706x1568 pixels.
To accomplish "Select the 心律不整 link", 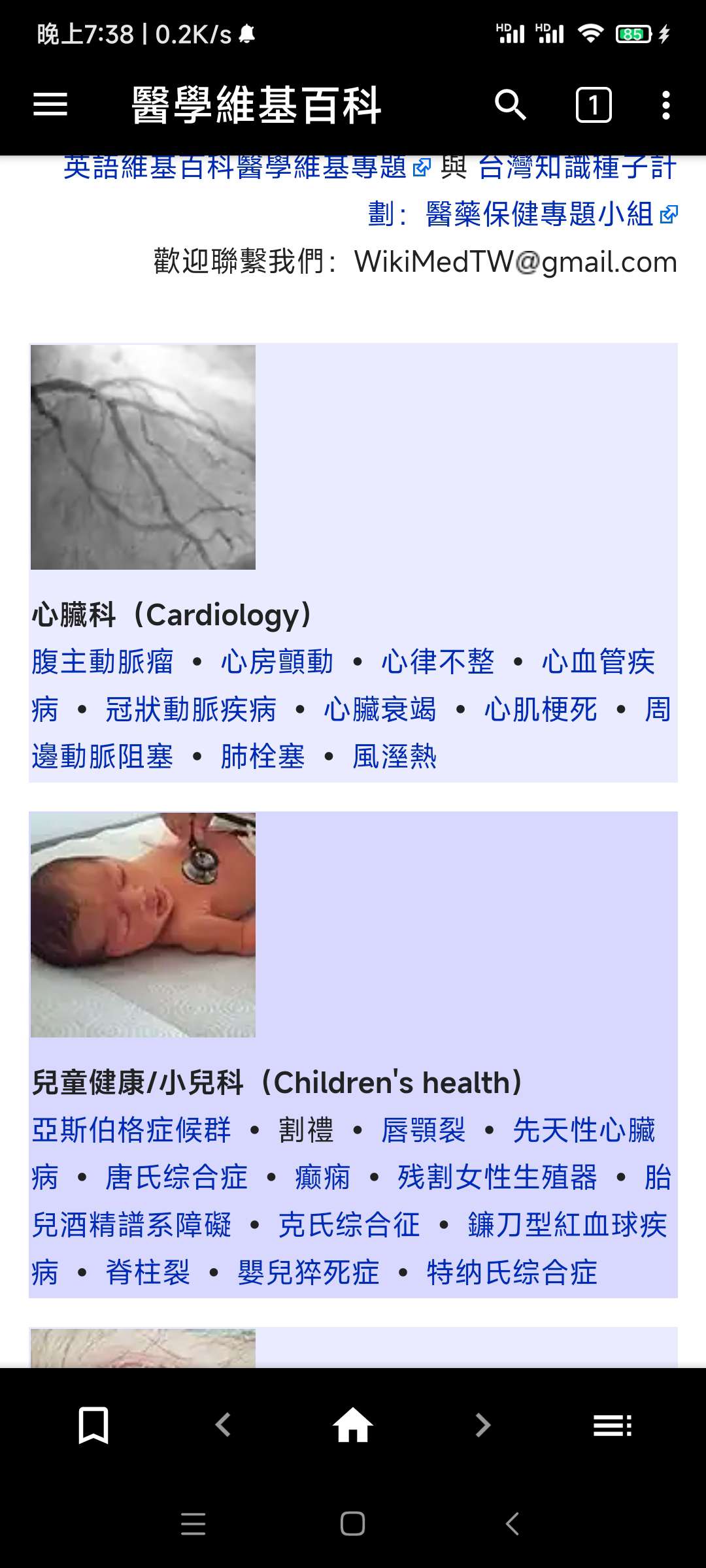I will pos(438,662).
